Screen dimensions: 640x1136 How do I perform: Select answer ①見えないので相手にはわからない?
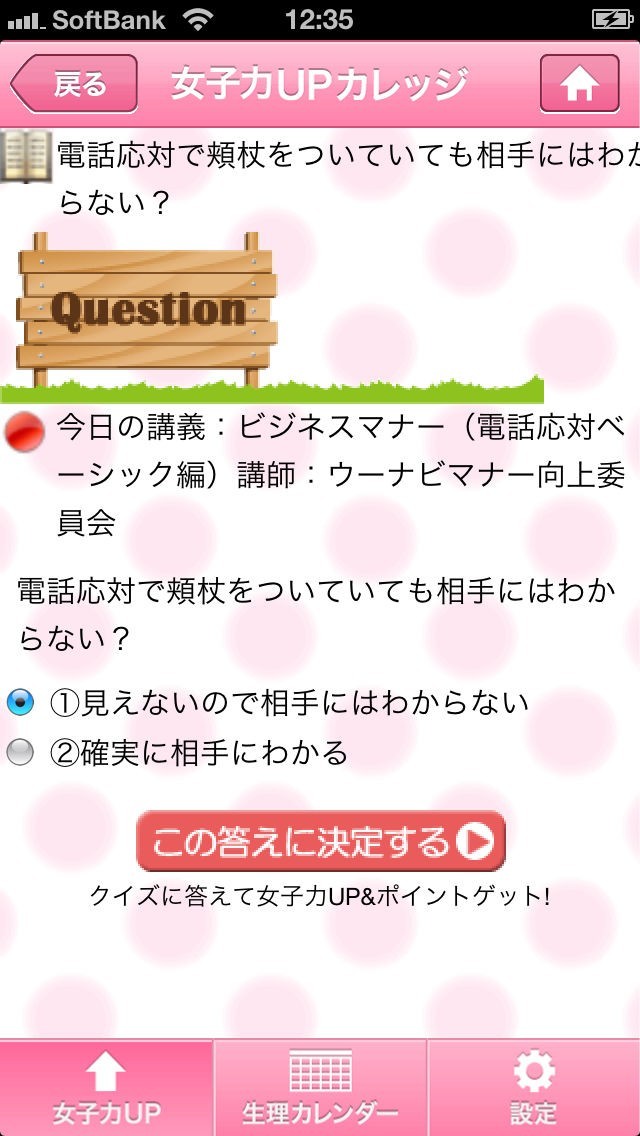[x=20, y=703]
